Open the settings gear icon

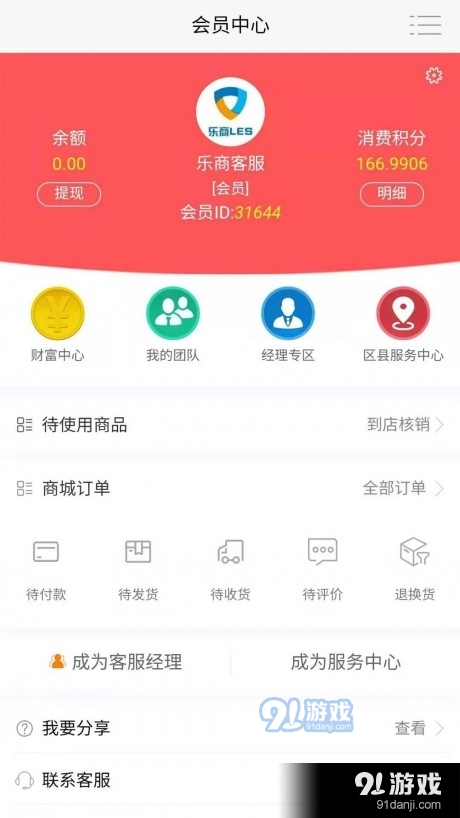point(434,76)
